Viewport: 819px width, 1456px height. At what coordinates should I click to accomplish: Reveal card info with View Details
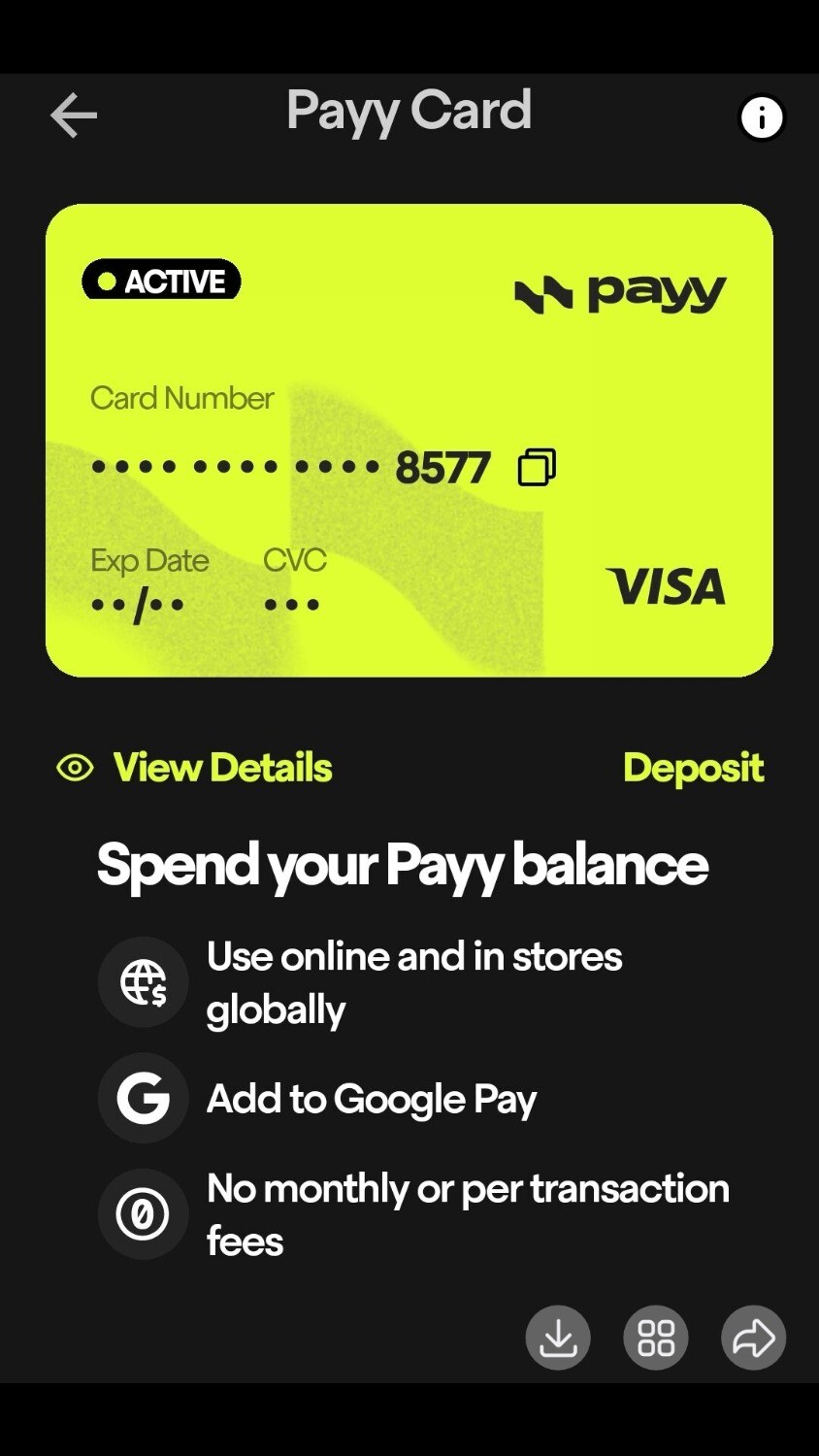[195, 768]
